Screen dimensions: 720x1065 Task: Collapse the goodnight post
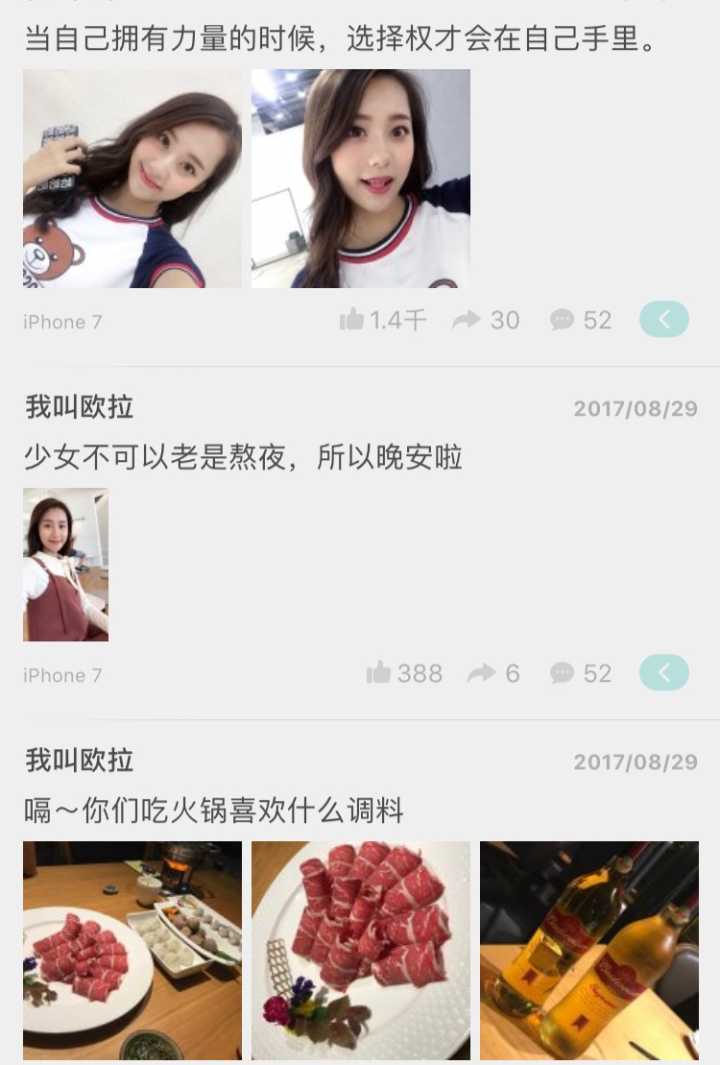[x=663, y=673]
